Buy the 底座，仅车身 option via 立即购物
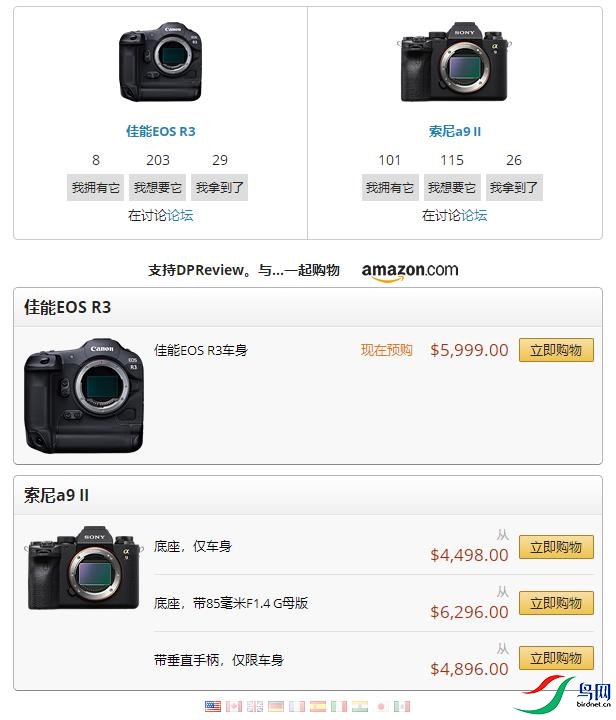The image size is (616, 720). 556,547
